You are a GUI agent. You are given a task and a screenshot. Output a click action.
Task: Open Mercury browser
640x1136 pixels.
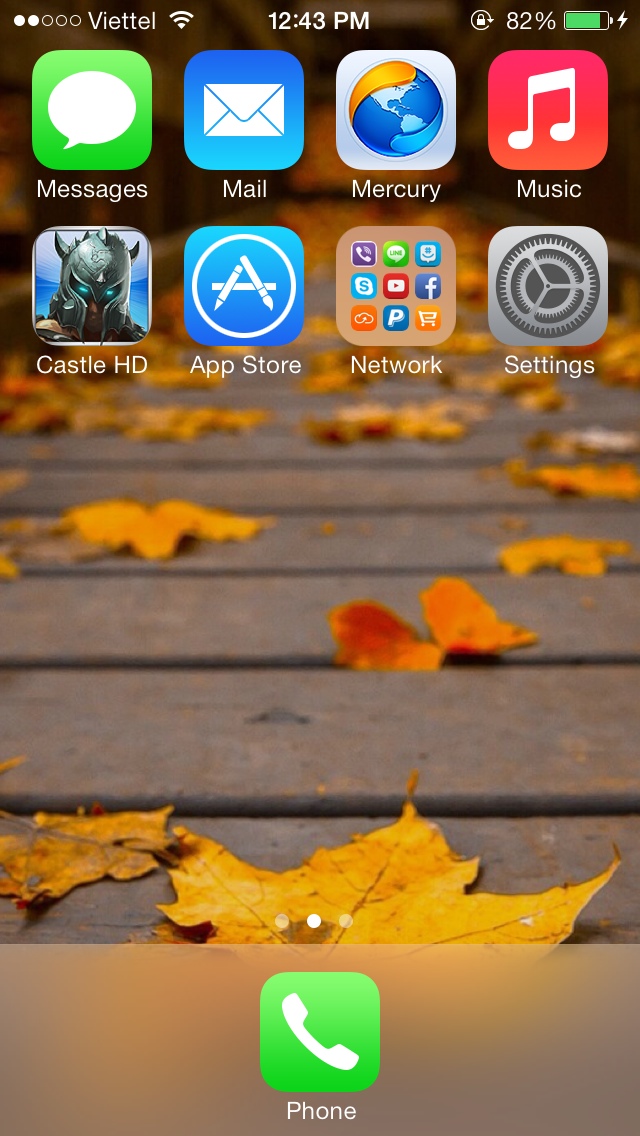click(396, 110)
